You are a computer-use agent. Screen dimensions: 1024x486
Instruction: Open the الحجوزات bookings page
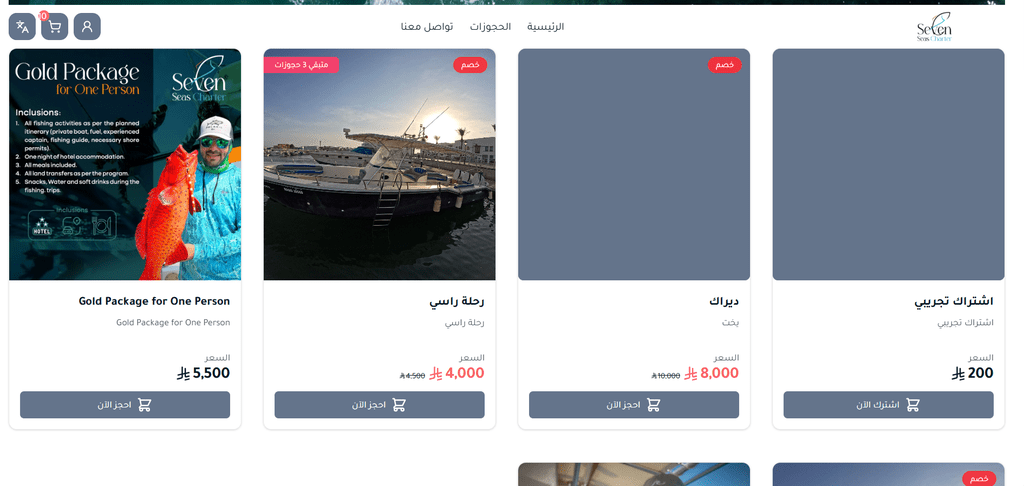click(x=490, y=27)
